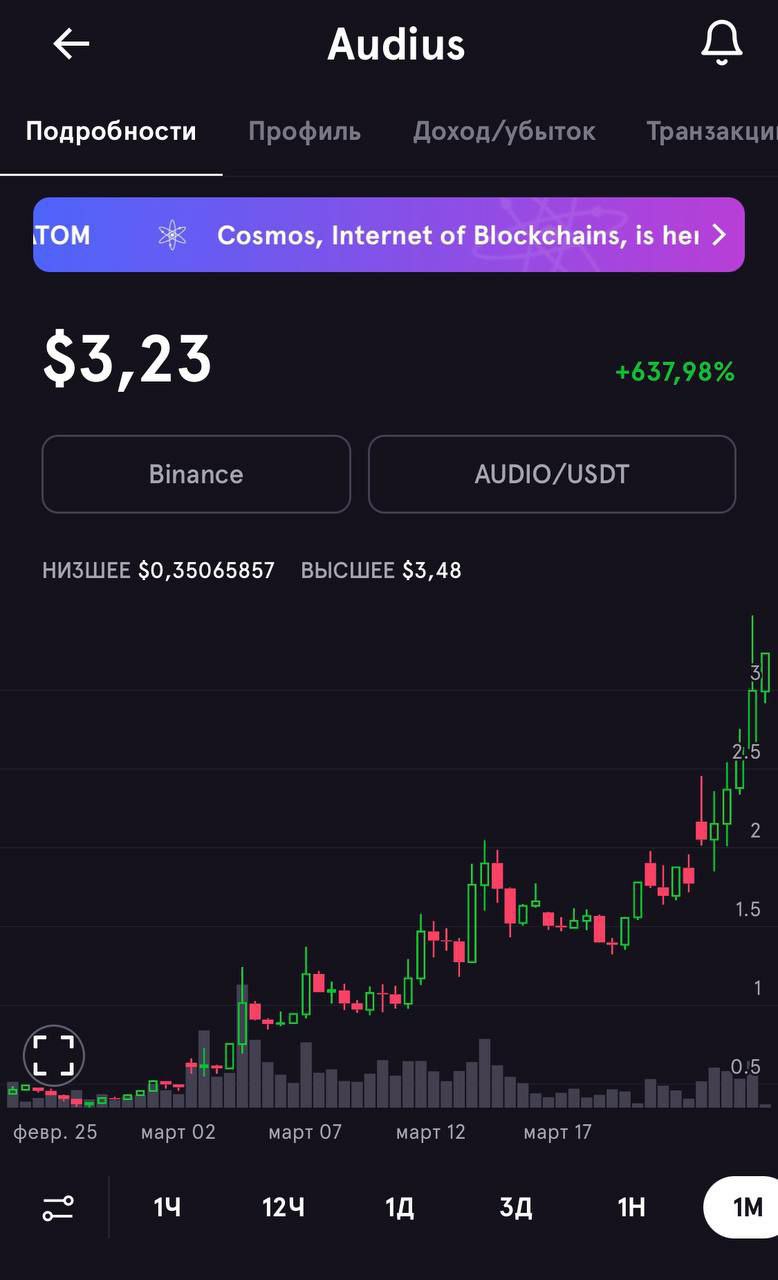Image resolution: width=778 pixels, height=1280 pixels.
Task: Change the AUDIO/USDT trading pair
Action: 552,474
